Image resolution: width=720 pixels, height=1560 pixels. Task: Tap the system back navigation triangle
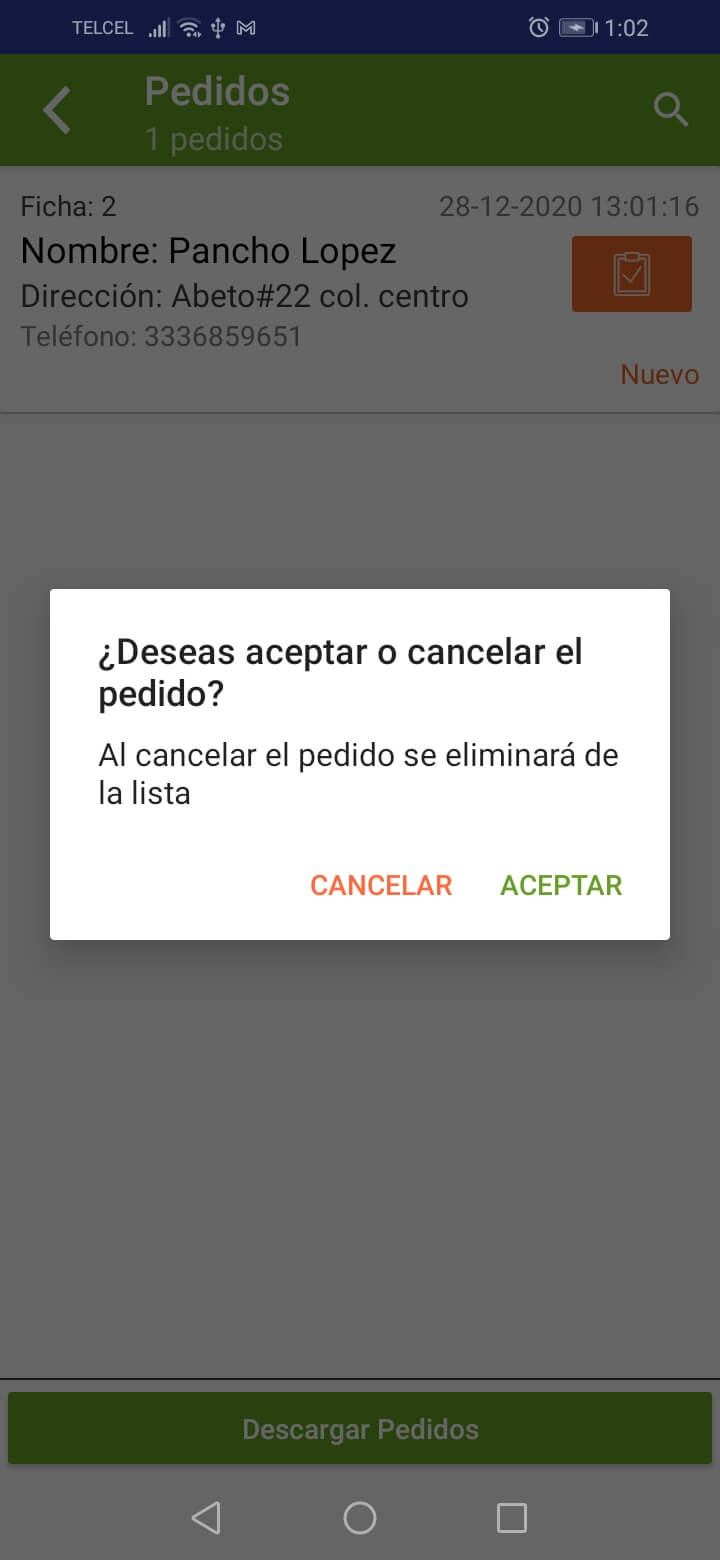(x=206, y=1518)
